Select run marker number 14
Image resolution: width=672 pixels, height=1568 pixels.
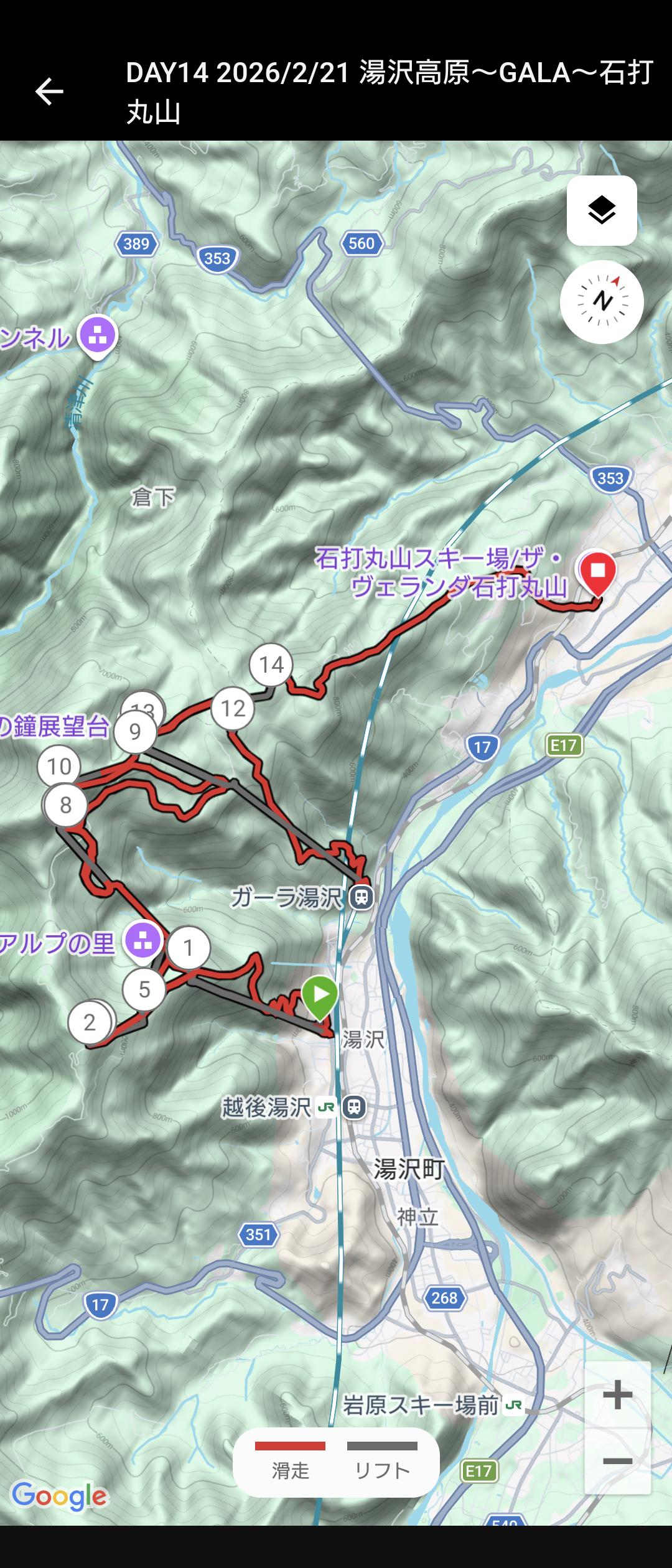(x=271, y=665)
